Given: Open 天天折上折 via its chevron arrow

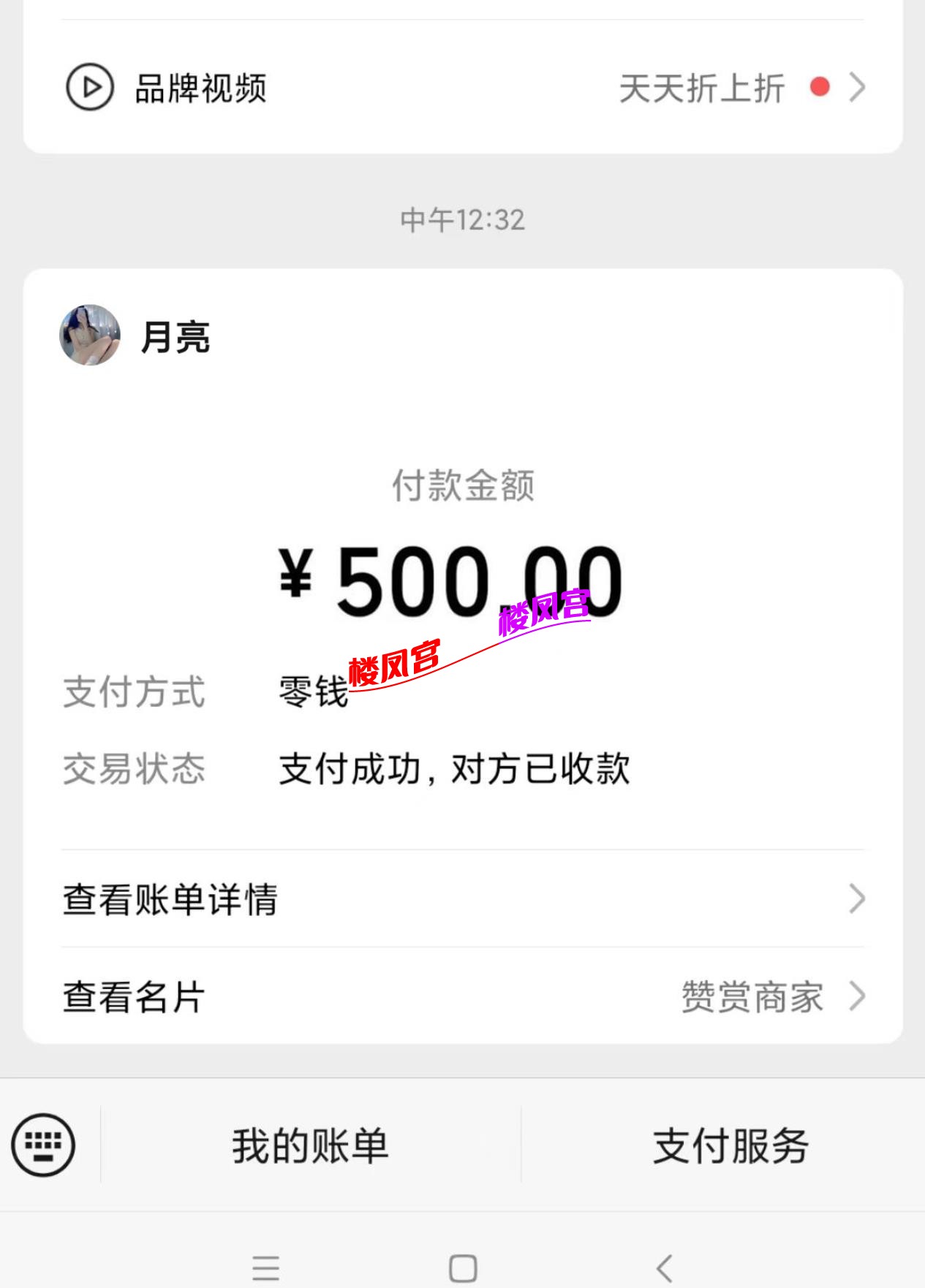Looking at the screenshot, I should click(857, 88).
